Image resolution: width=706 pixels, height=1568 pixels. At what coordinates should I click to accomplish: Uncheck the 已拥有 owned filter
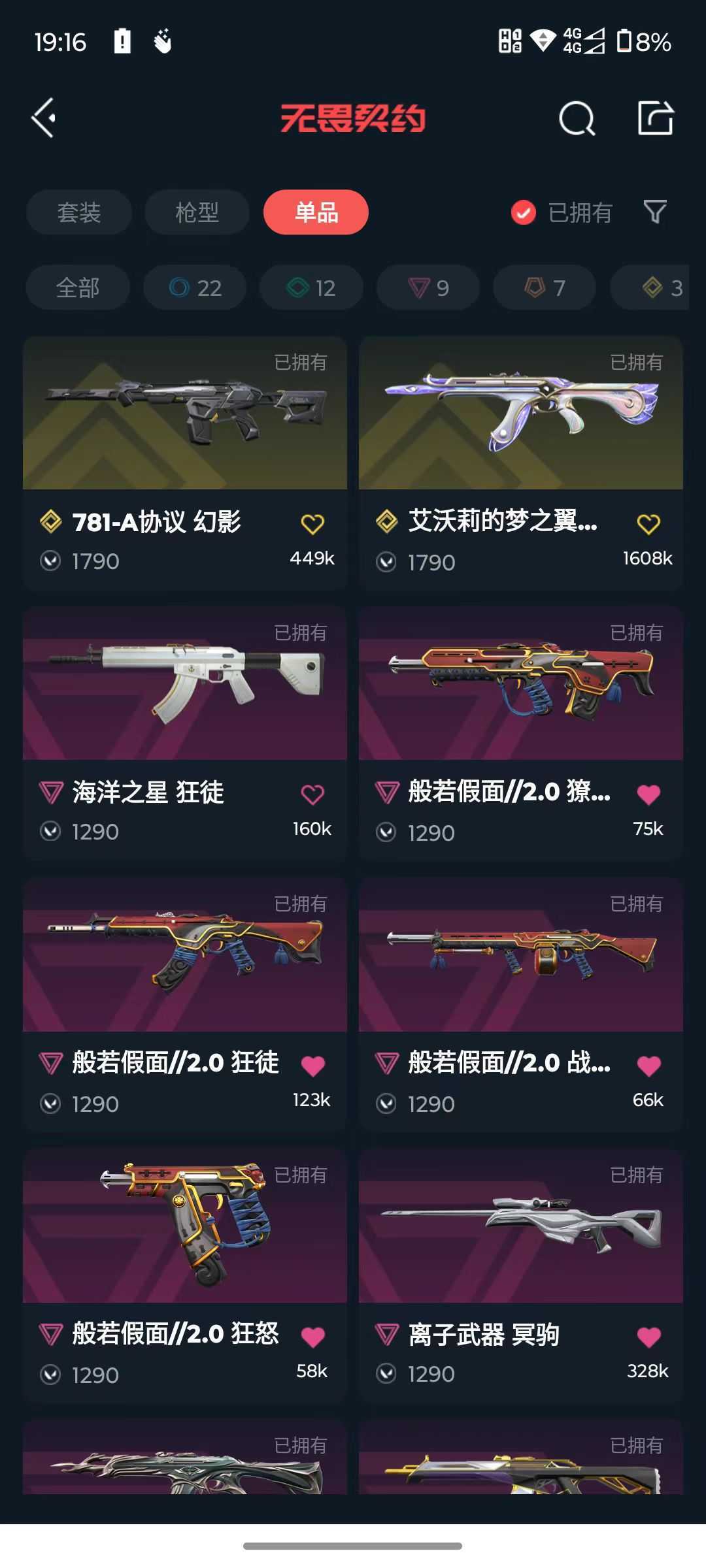coord(524,212)
